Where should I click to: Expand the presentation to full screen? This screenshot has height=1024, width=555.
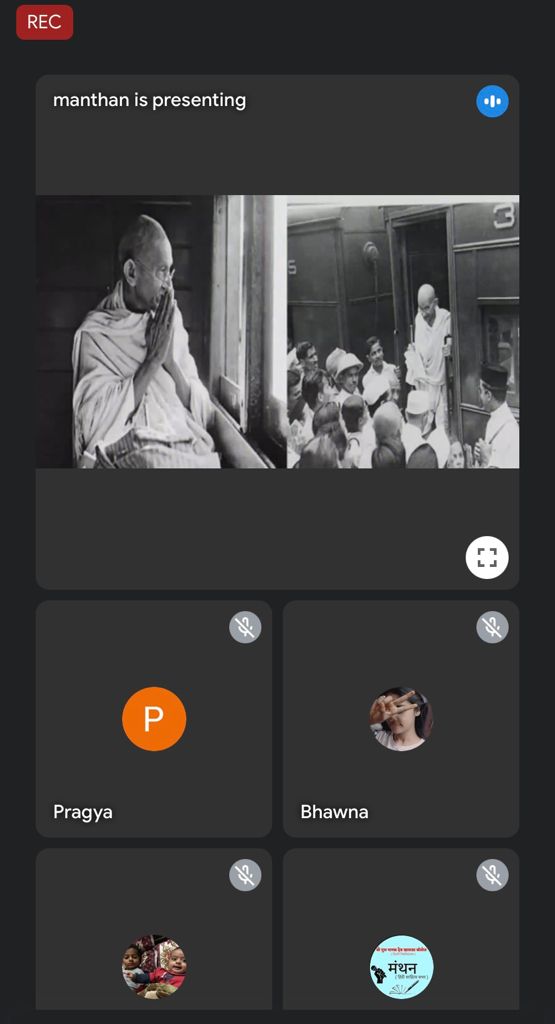[x=486, y=557]
